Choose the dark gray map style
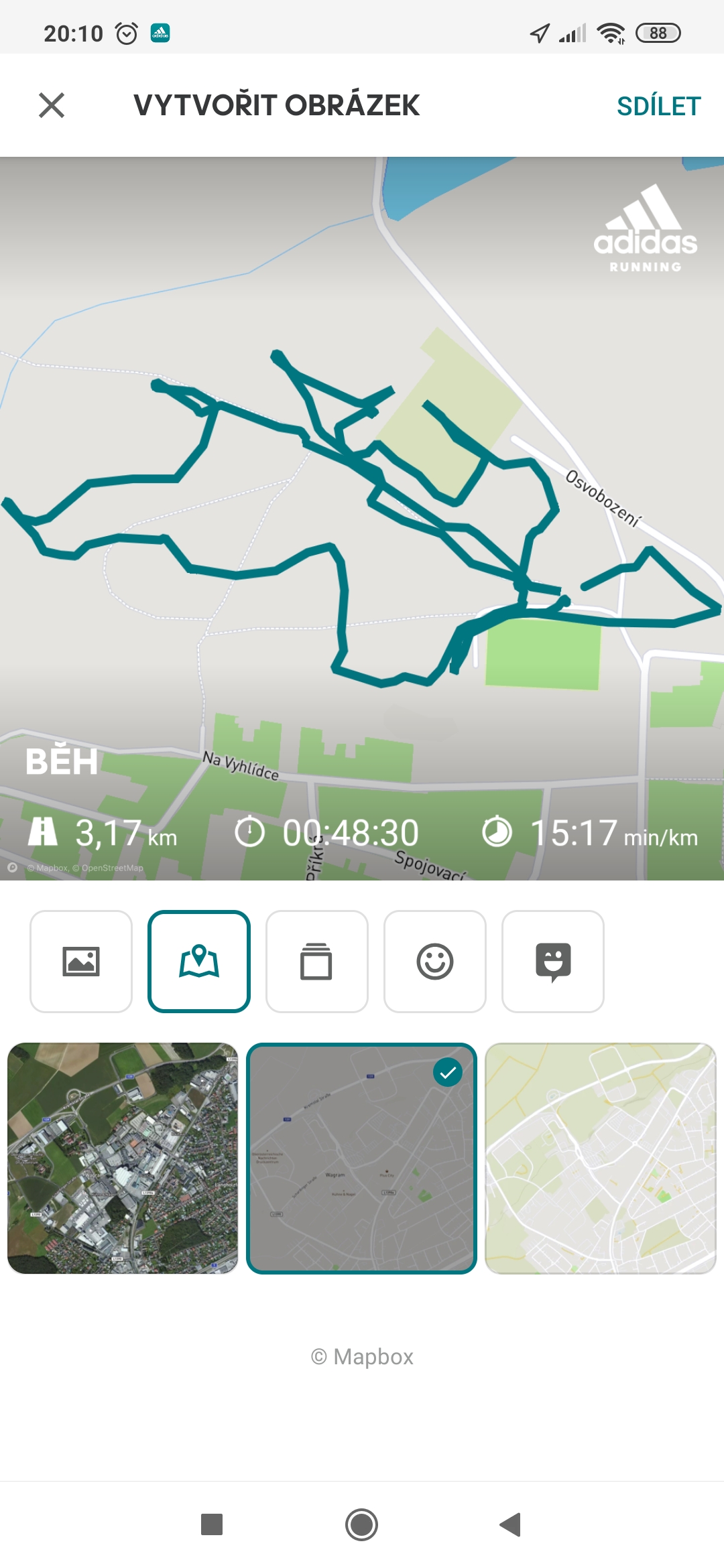This screenshot has width=724, height=1568. (361, 1159)
